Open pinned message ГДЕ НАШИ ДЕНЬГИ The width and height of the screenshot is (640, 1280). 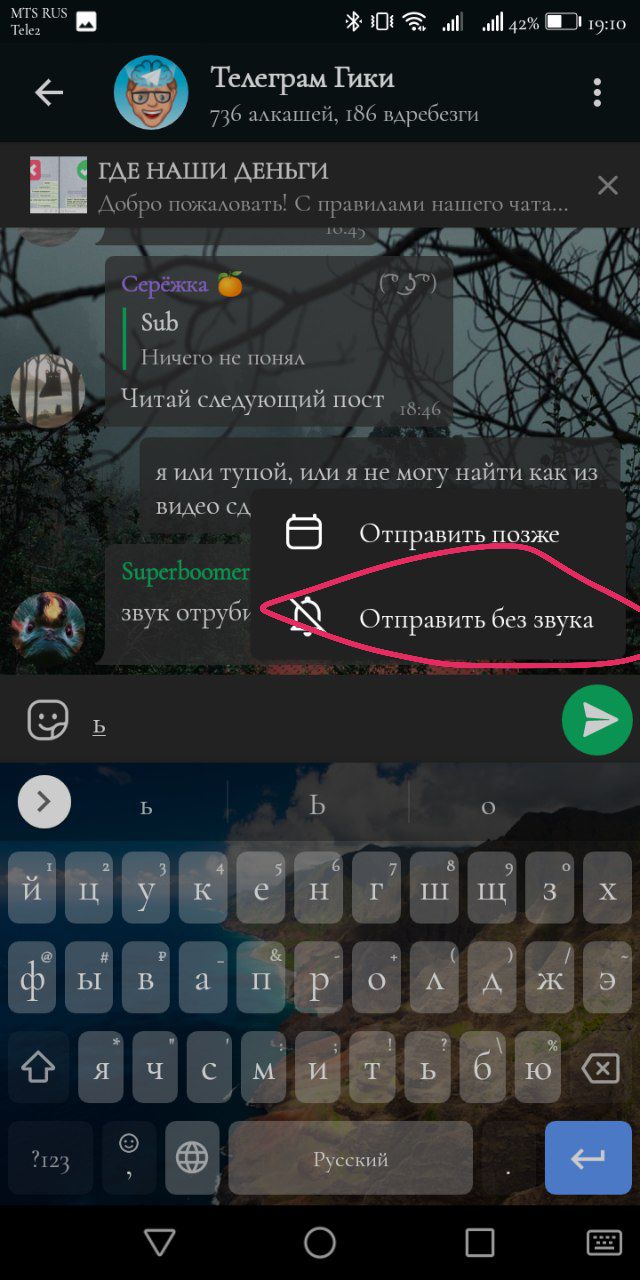[320, 186]
